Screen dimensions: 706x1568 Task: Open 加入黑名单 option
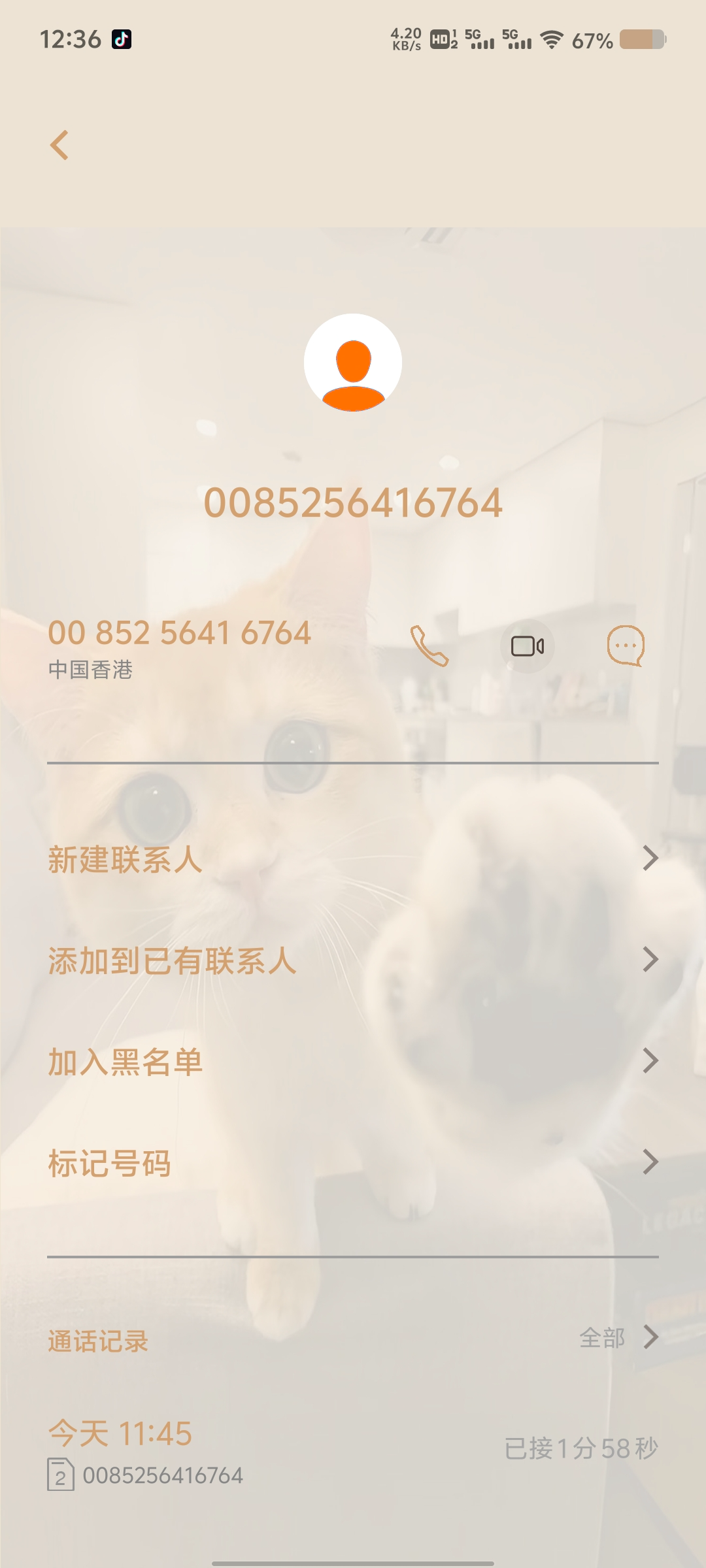pos(353,1062)
